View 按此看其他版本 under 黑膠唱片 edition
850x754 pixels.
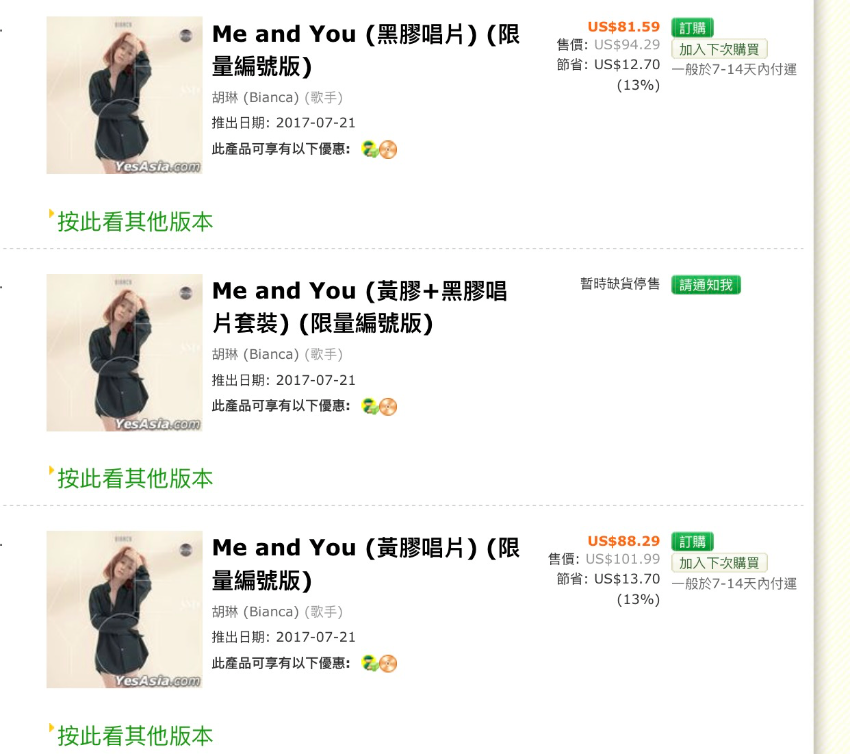coord(135,221)
